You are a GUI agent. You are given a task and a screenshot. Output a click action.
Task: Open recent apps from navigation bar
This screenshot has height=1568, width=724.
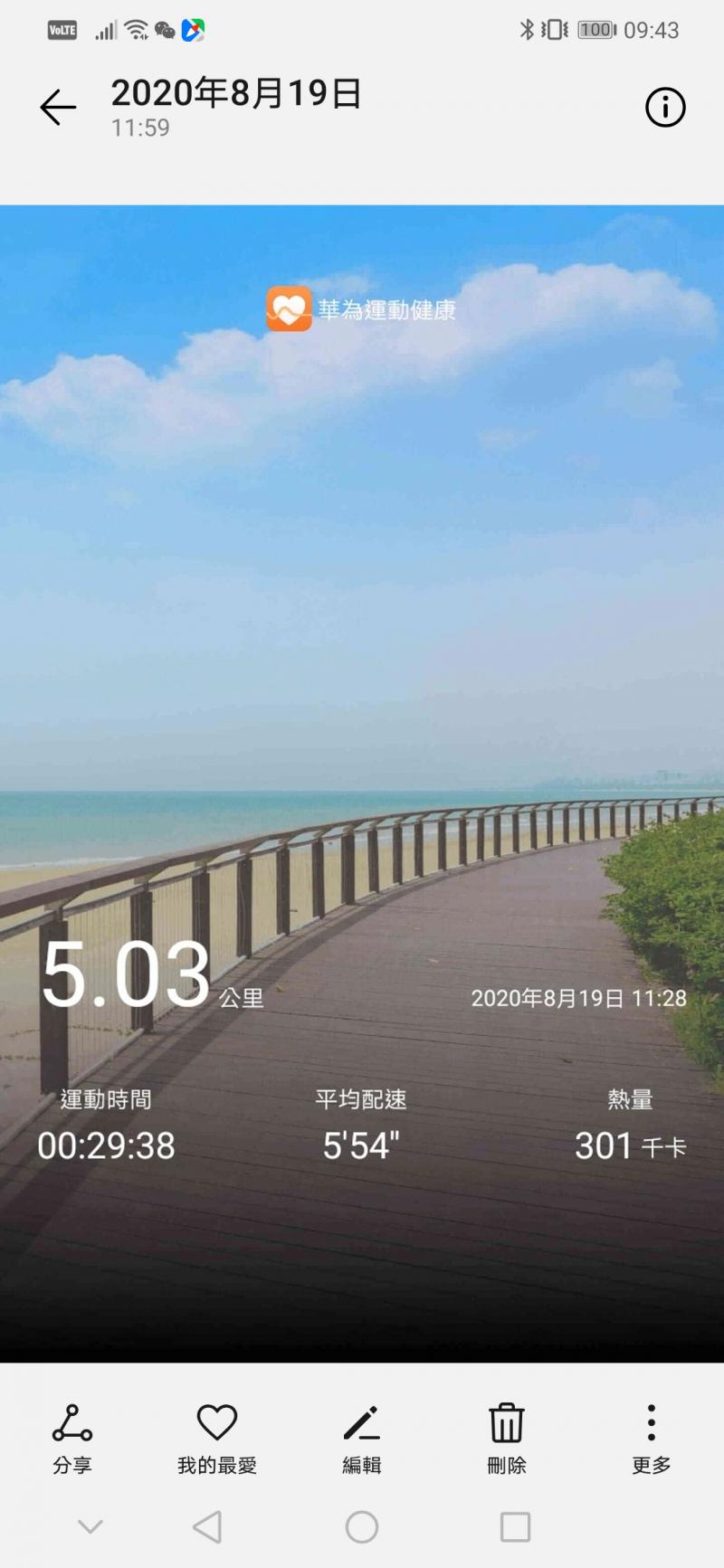[x=515, y=1527]
